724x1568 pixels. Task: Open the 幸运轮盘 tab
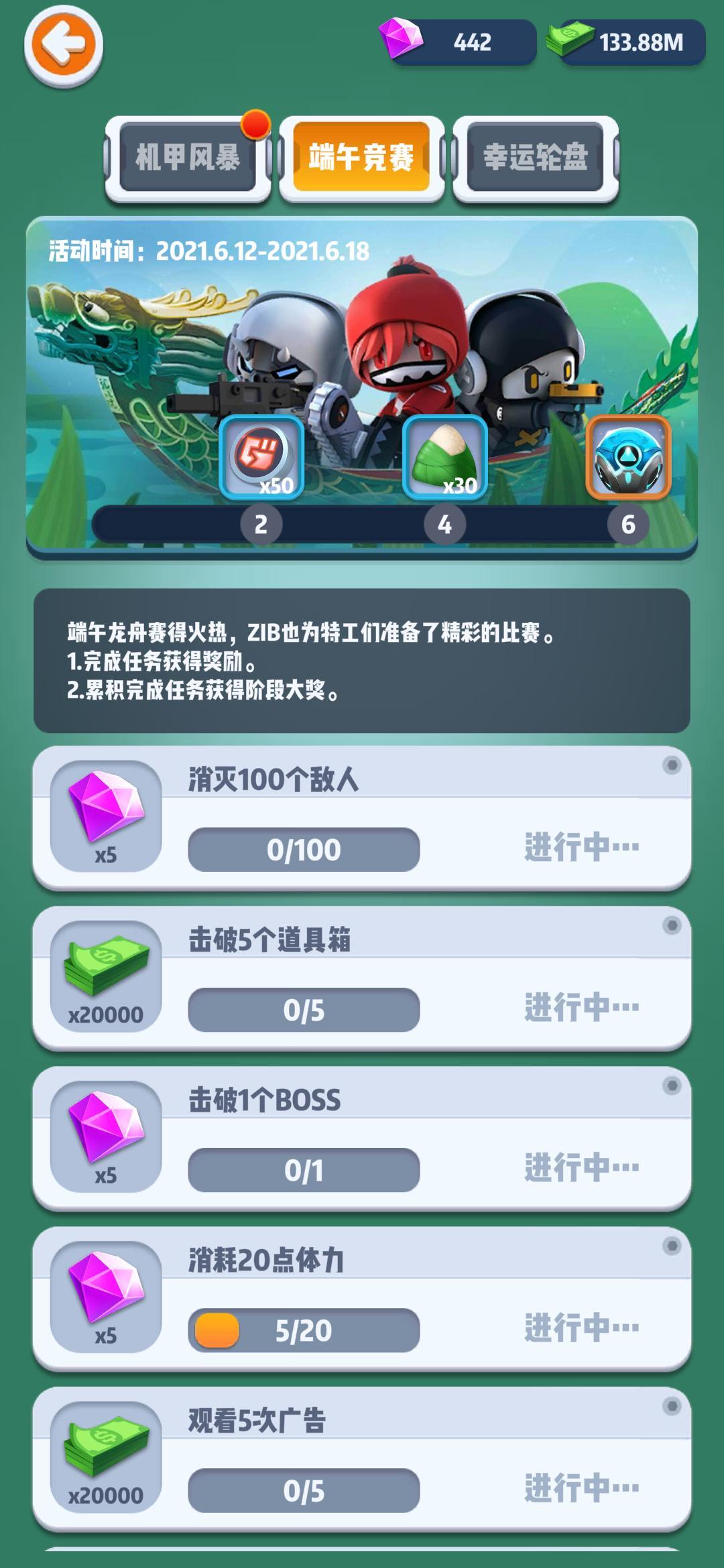click(x=535, y=158)
